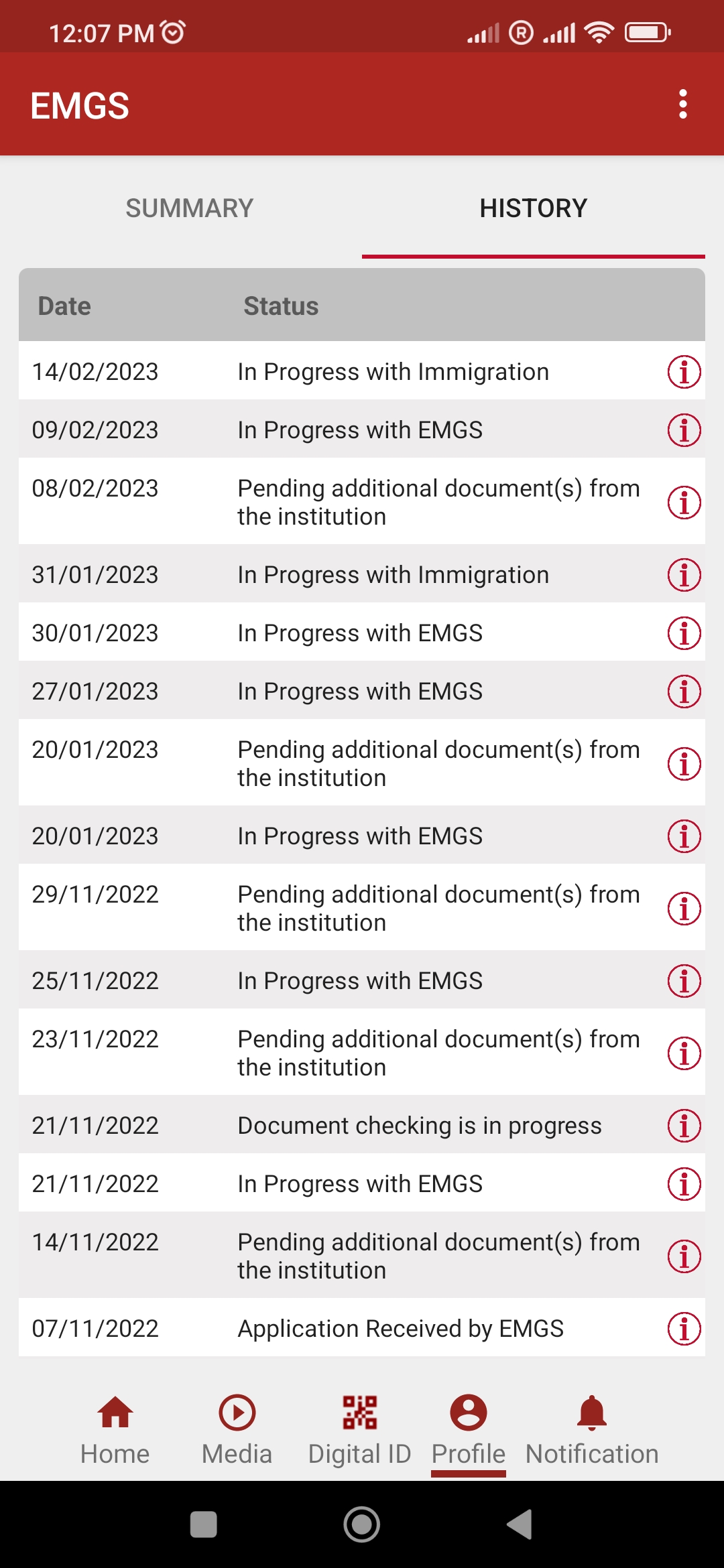Show info for 14/11/2022 pending documents
Image resolution: width=724 pixels, height=1568 pixels.
point(684,1256)
